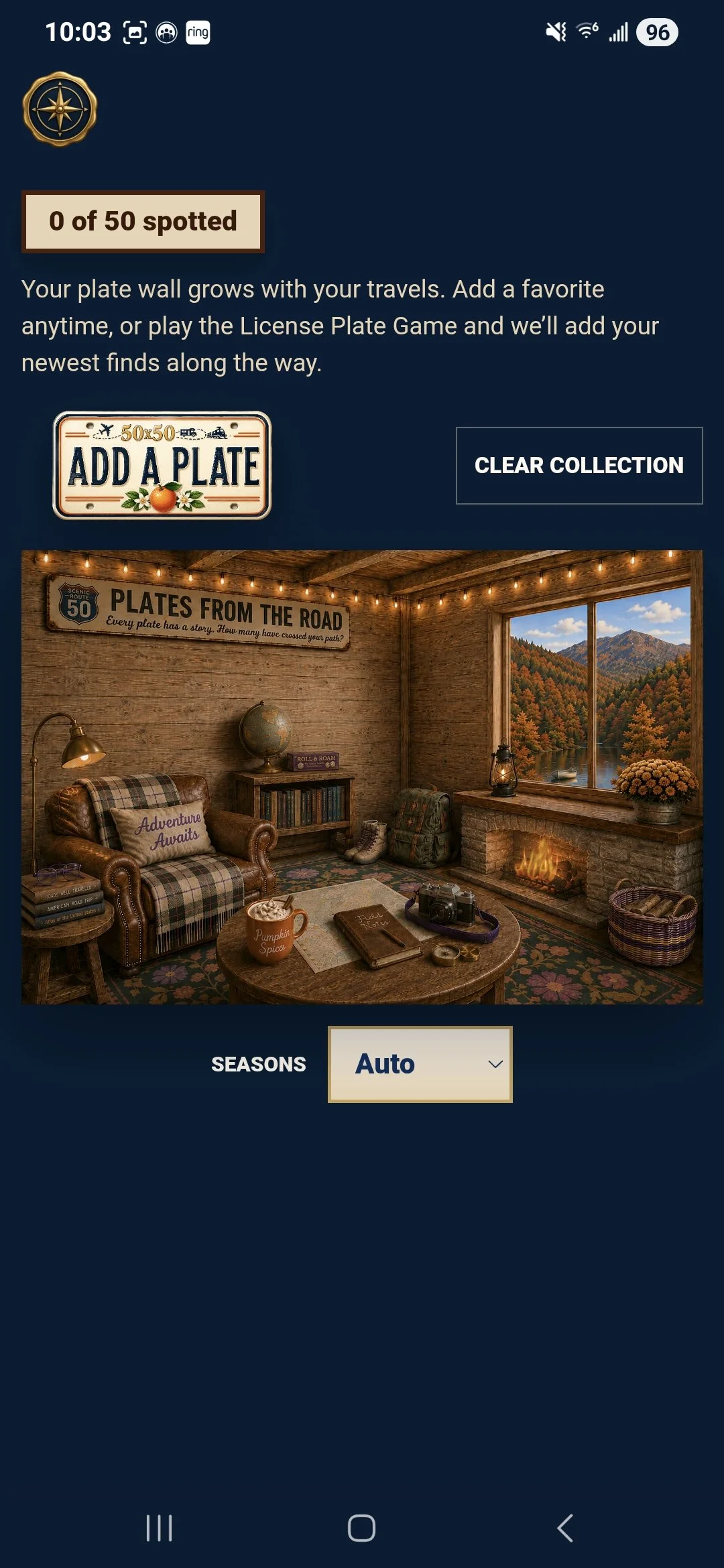Expand the Seasons dropdown set to Auto
This screenshot has width=724, height=1568.
tap(420, 1064)
